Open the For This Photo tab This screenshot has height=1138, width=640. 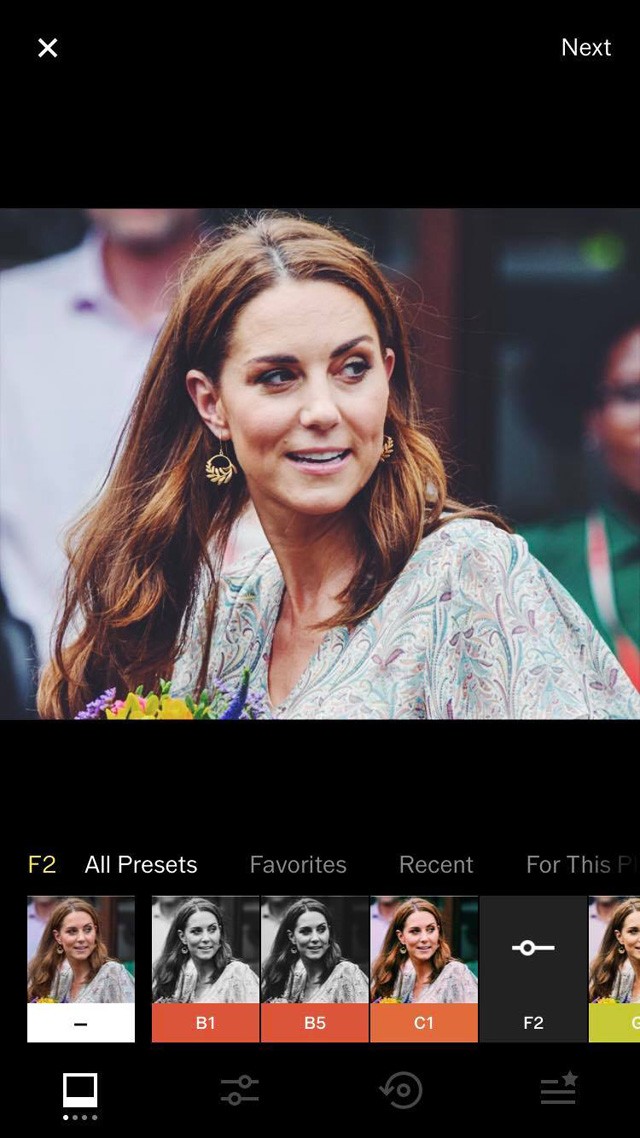[x=582, y=864]
